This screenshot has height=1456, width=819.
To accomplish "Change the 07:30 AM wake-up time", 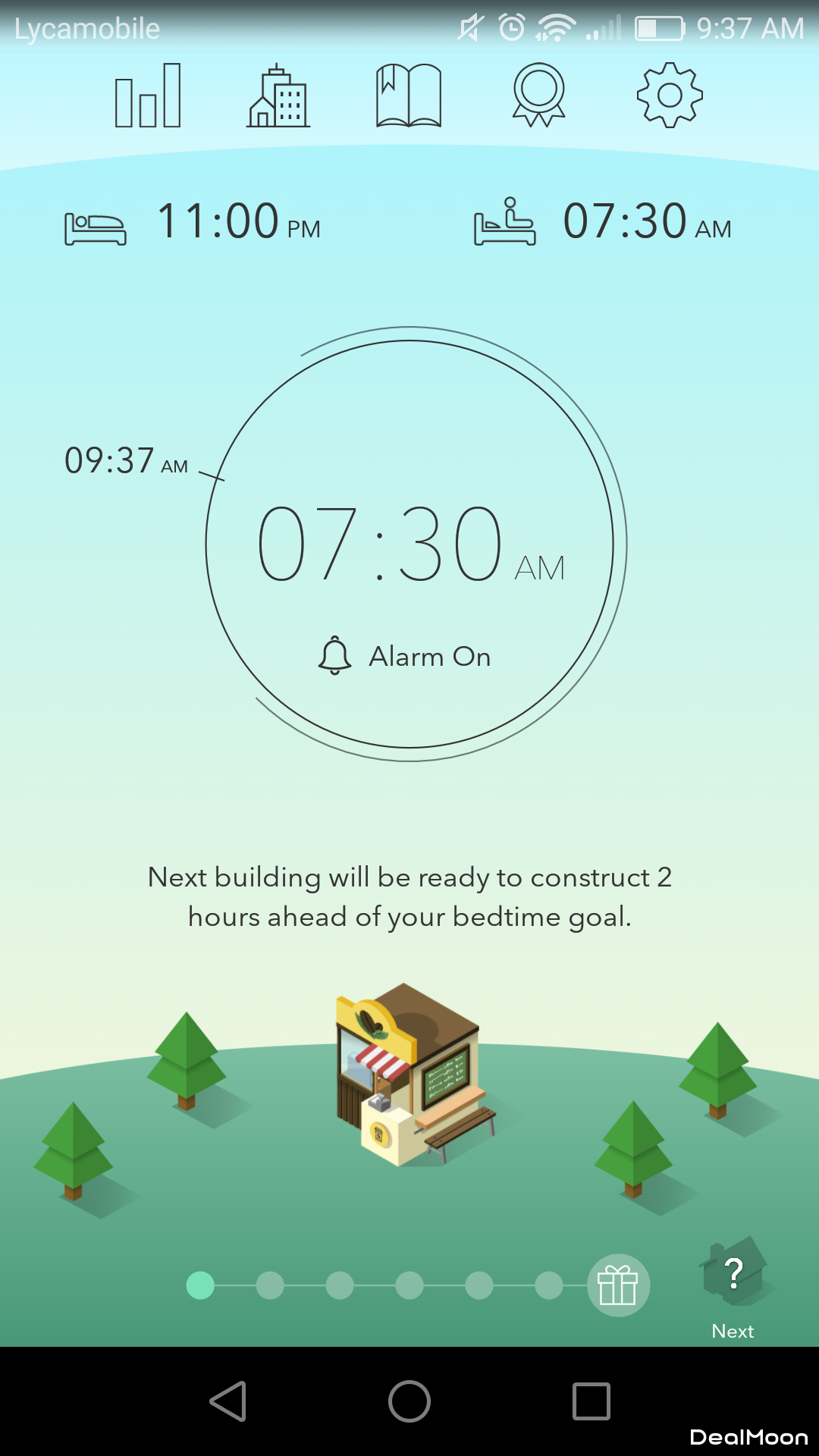I will coord(646,221).
